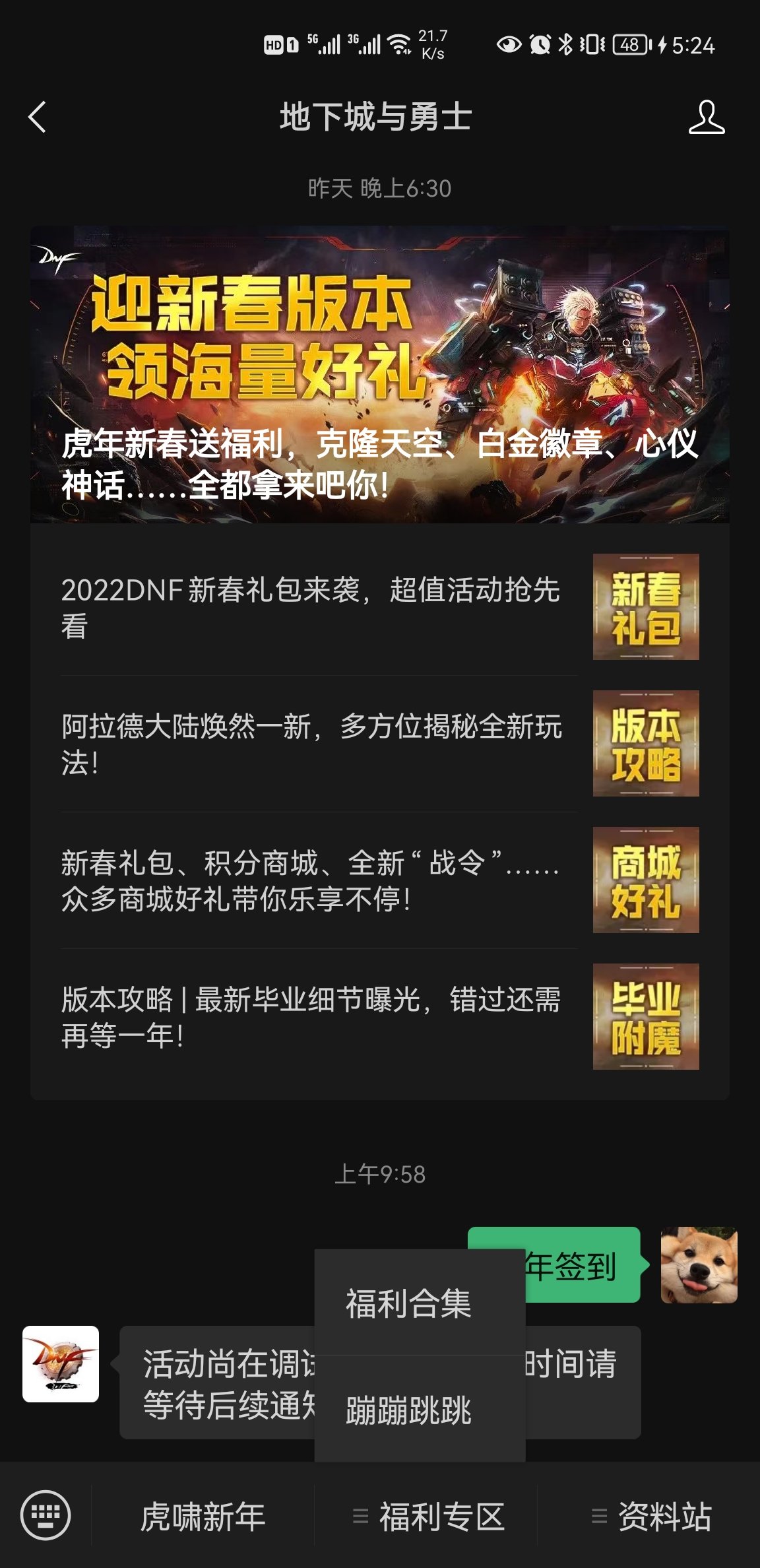Open the 迎新春版本 领海量好礼 banner article
The width and height of the screenshot is (760, 1568).
(x=380, y=374)
